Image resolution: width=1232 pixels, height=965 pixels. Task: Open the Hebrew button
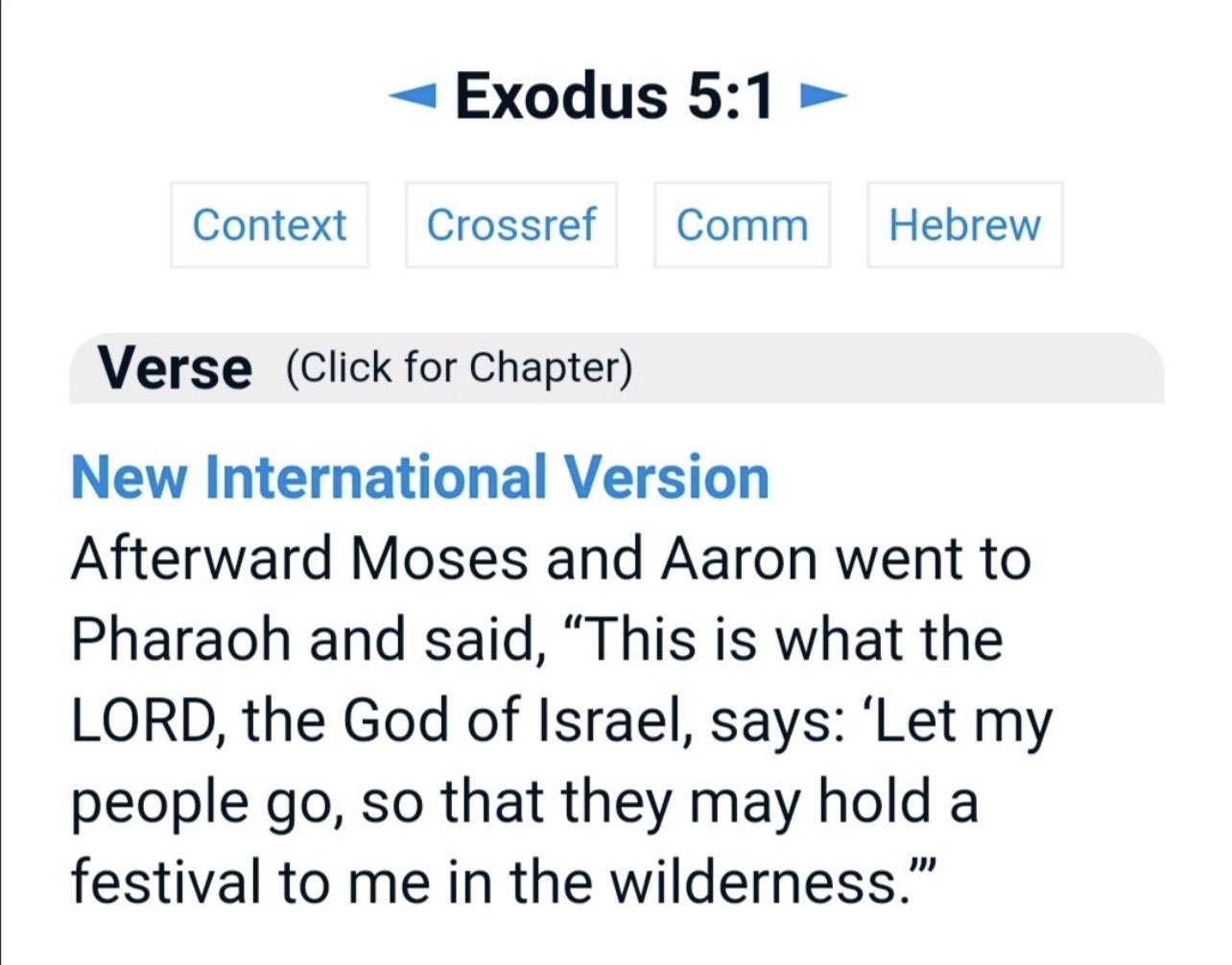coord(964,225)
